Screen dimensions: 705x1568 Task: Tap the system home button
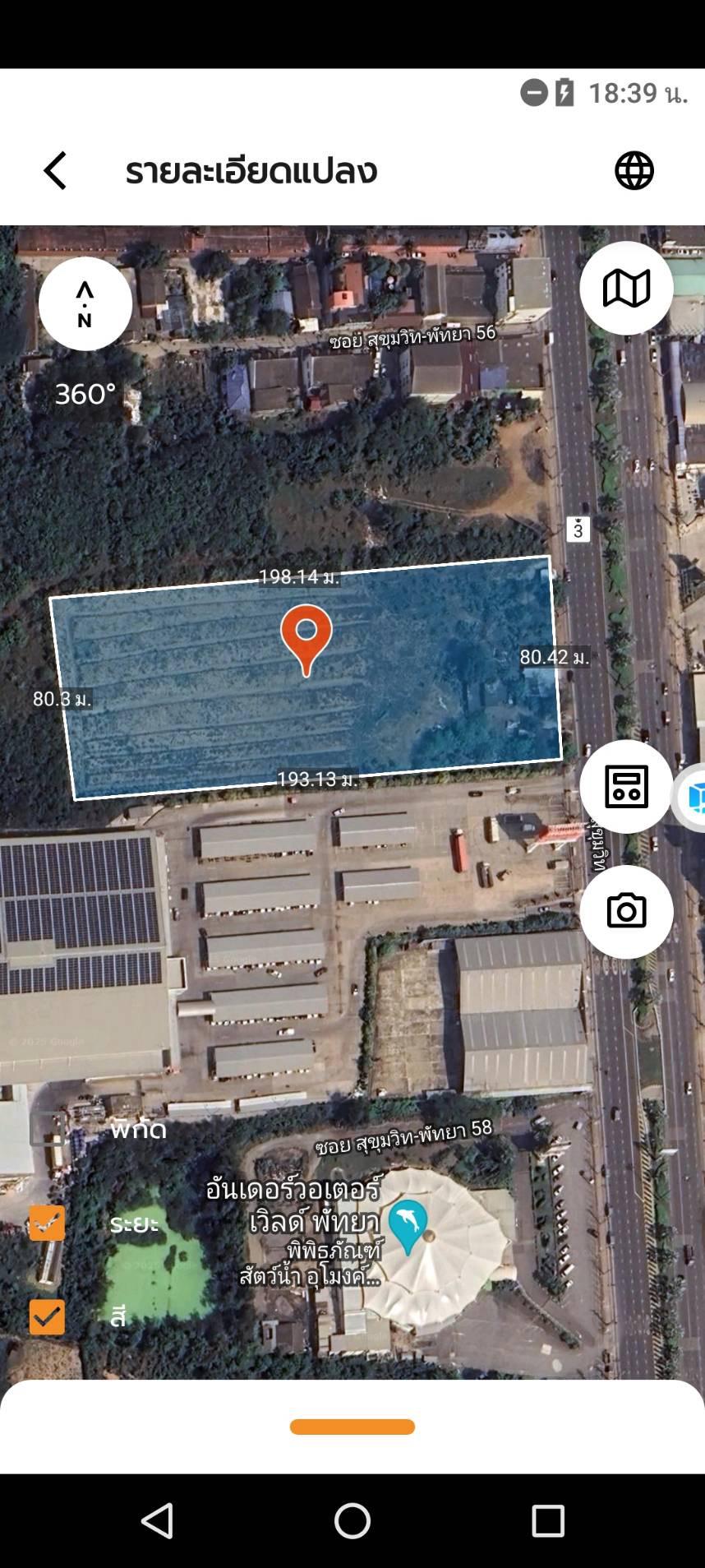352,1521
